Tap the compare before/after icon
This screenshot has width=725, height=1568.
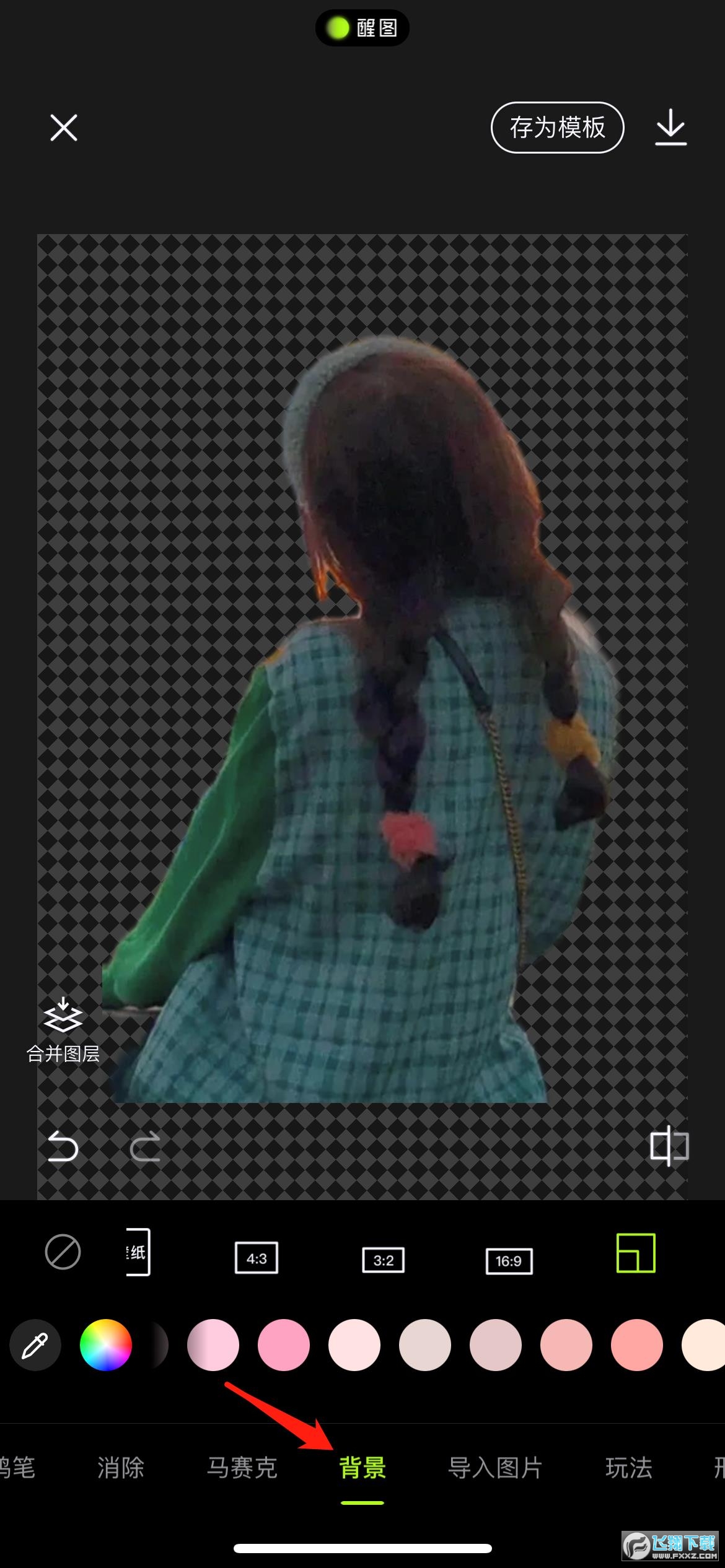click(x=669, y=1146)
